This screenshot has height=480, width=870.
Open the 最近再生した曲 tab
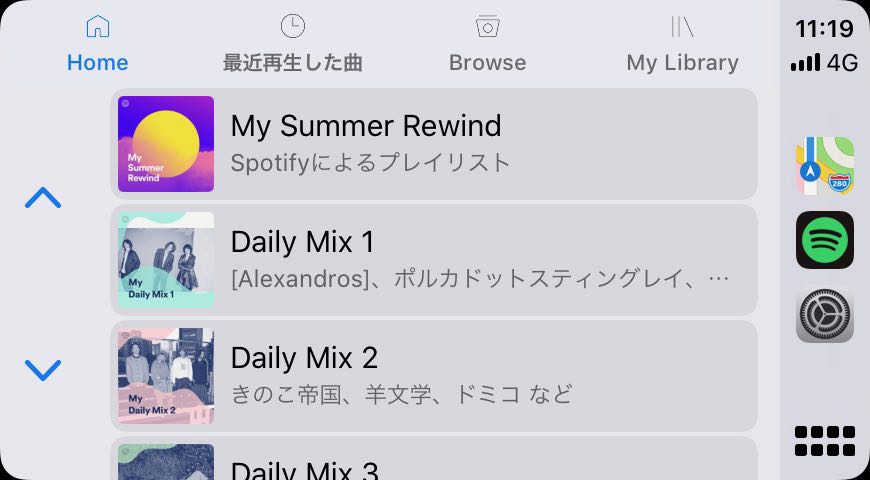(292, 44)
